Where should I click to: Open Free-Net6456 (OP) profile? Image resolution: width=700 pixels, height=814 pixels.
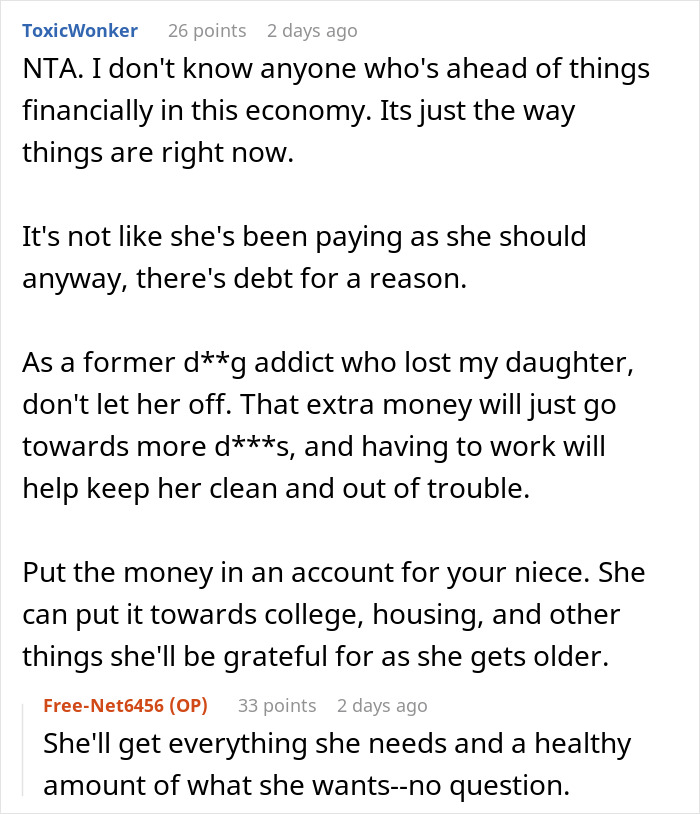125,705
